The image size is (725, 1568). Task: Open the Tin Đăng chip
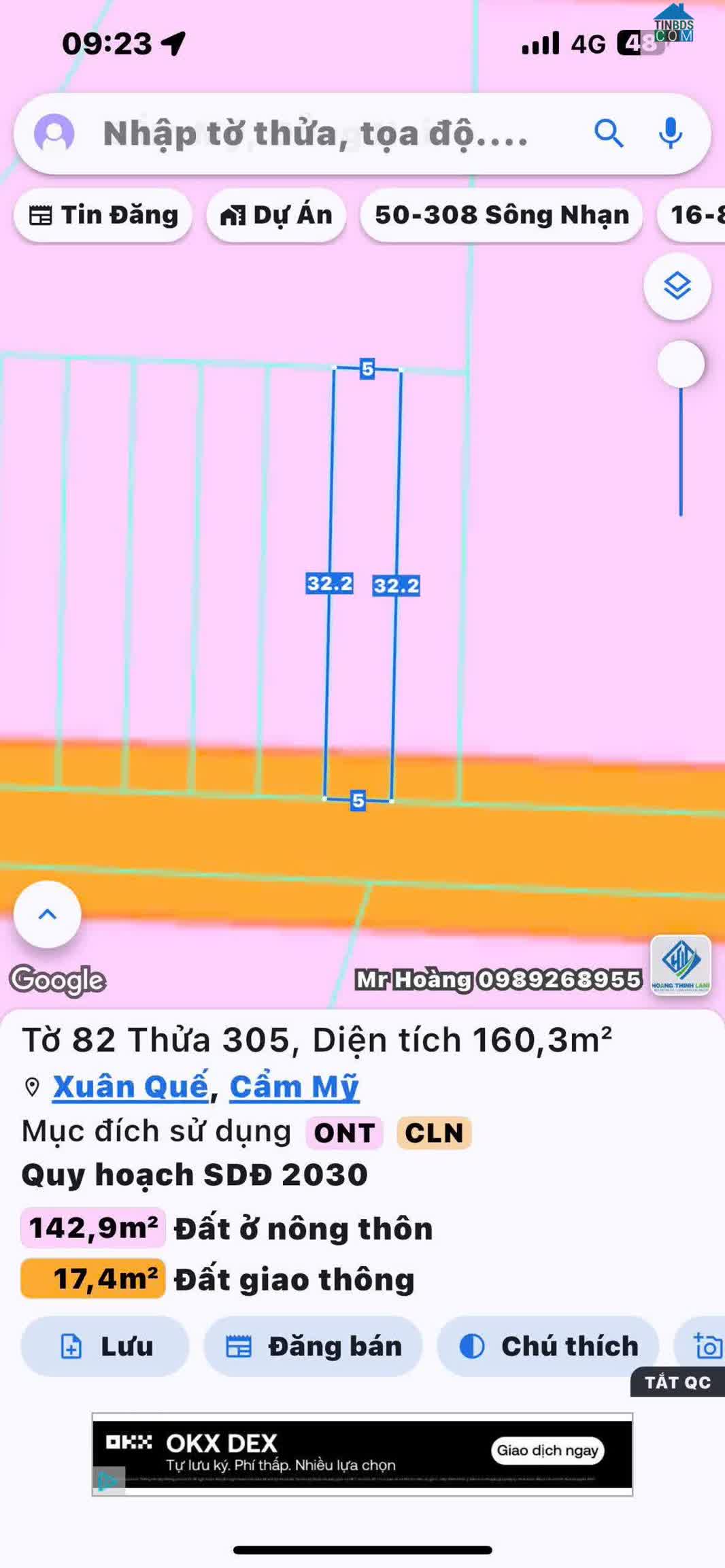pos(103,215)
